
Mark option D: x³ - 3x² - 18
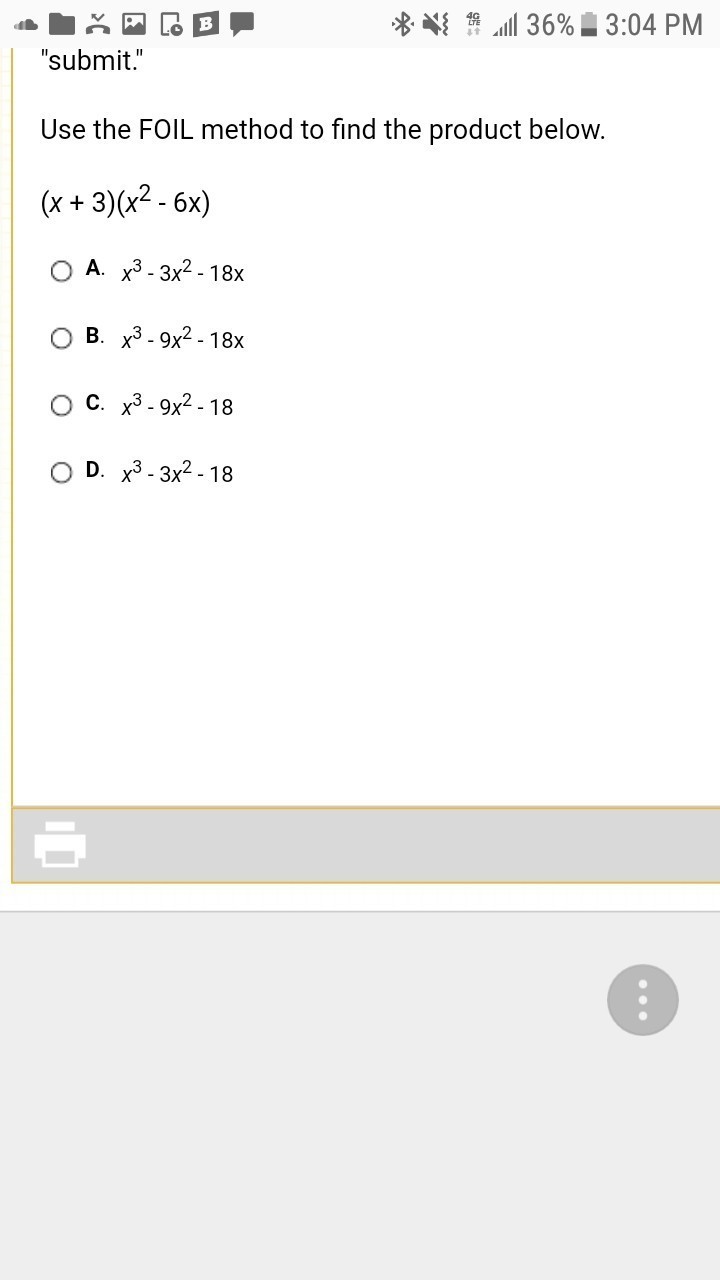[62, 472]
